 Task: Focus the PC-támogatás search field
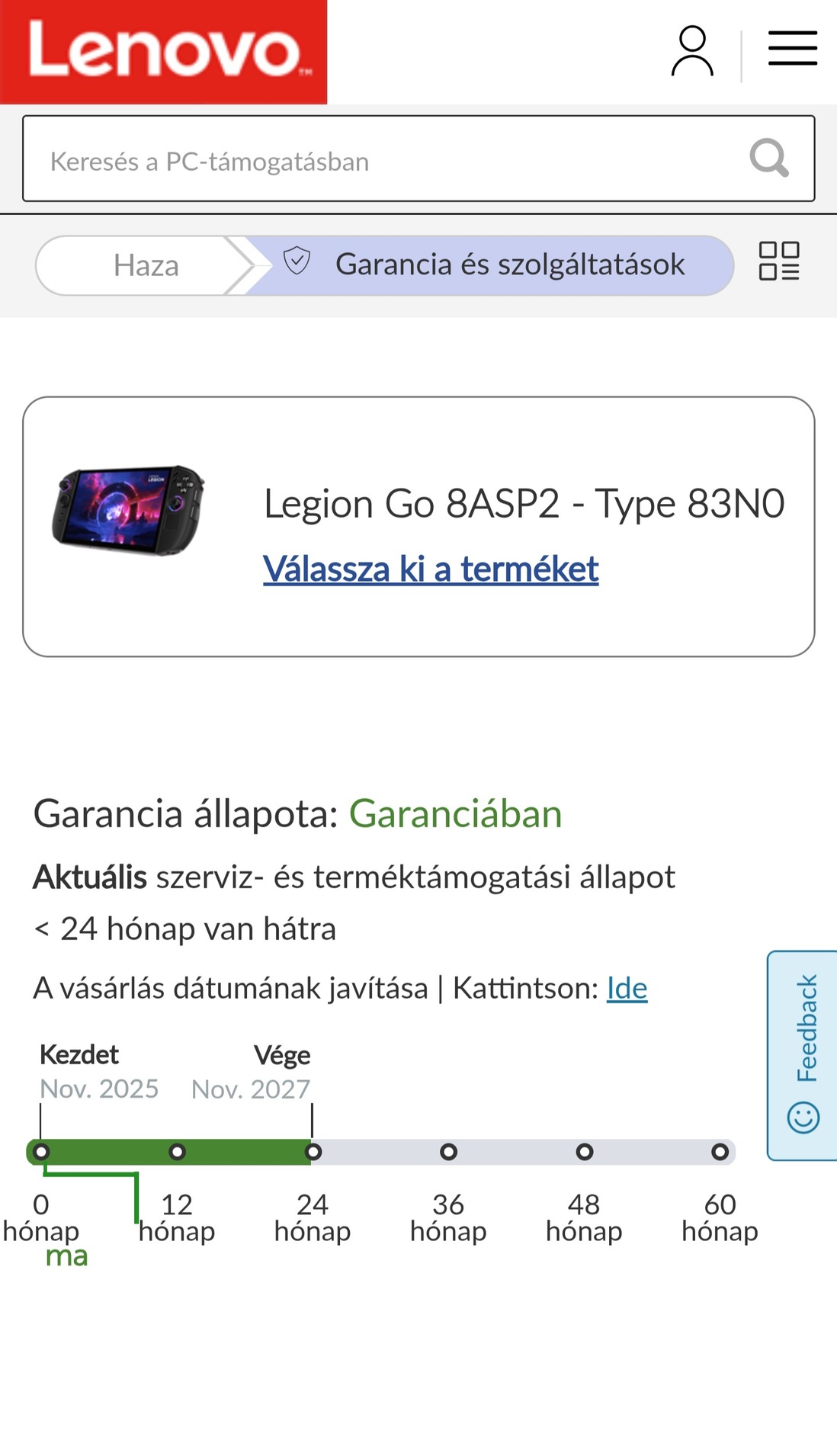pyautogui.click(x=381, y=159)
